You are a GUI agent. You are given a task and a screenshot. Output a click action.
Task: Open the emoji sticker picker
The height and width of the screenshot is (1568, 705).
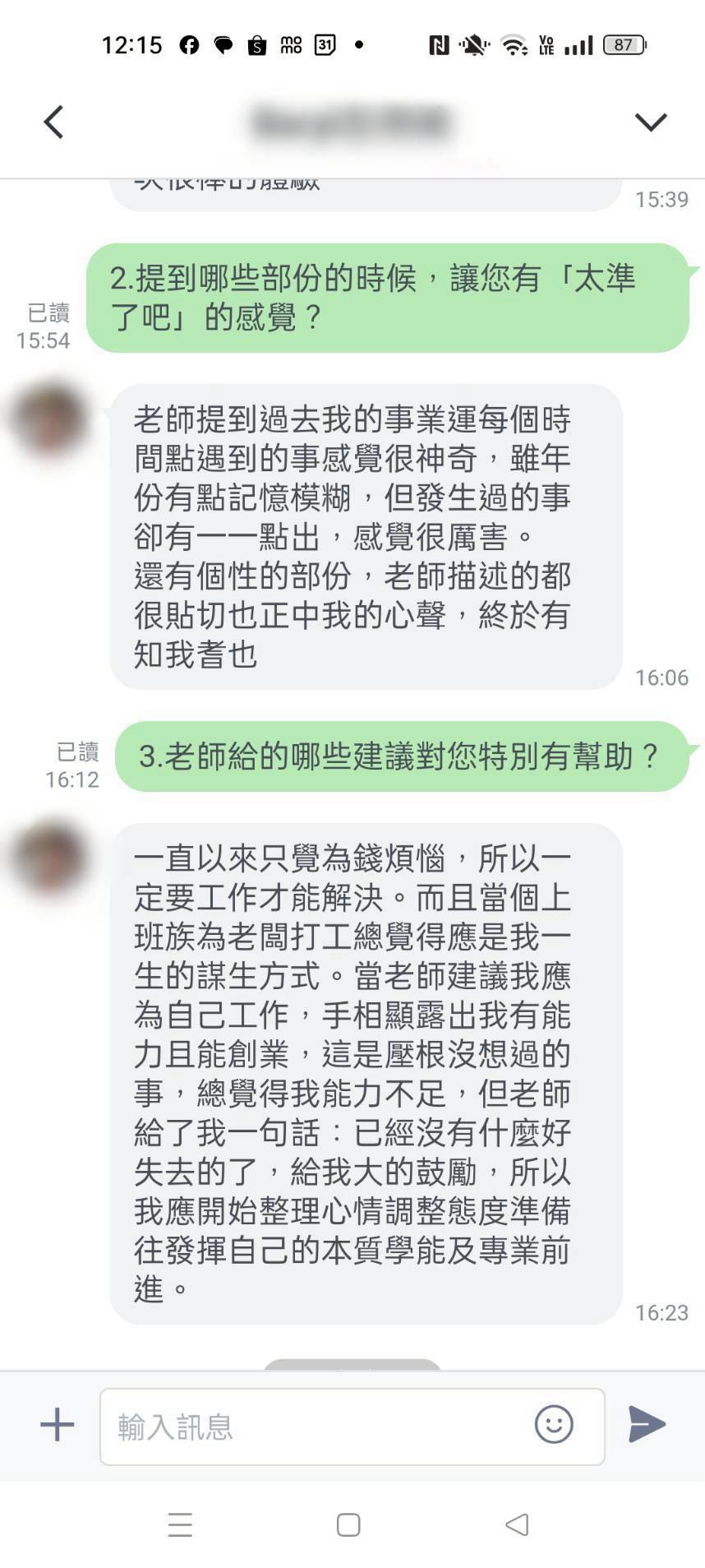tap(553, 1424)
